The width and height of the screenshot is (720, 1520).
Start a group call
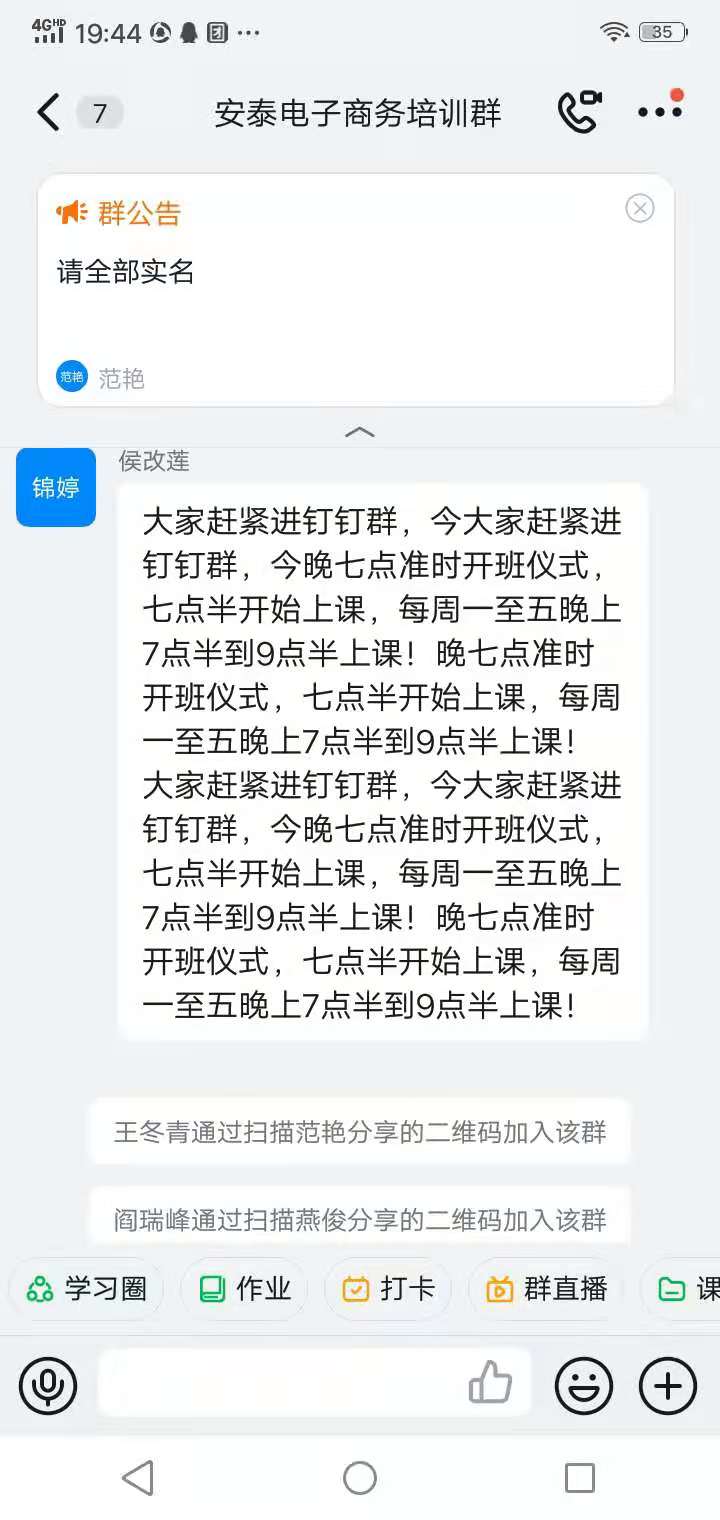[579, 113]
